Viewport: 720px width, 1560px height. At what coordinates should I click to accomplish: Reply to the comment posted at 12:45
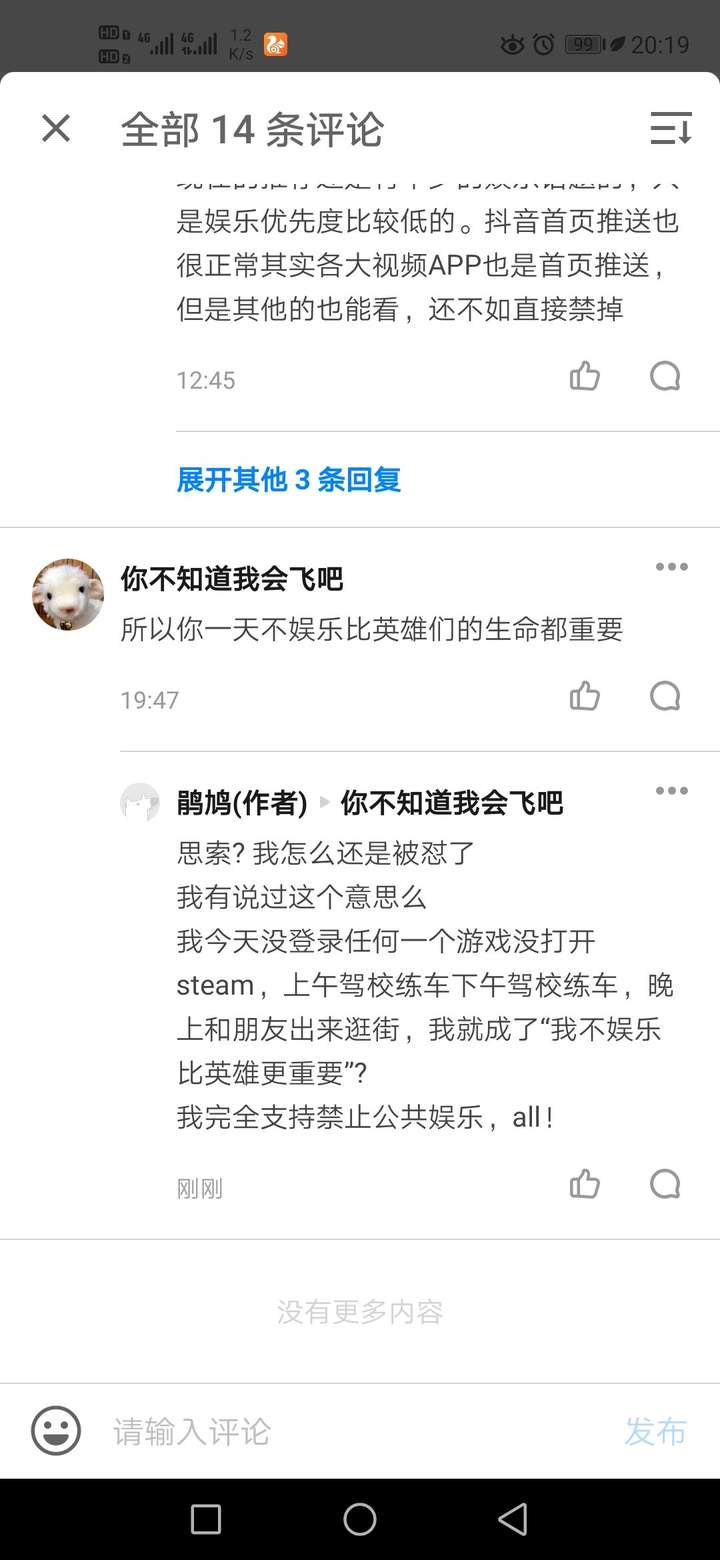[x=665, y=376]
